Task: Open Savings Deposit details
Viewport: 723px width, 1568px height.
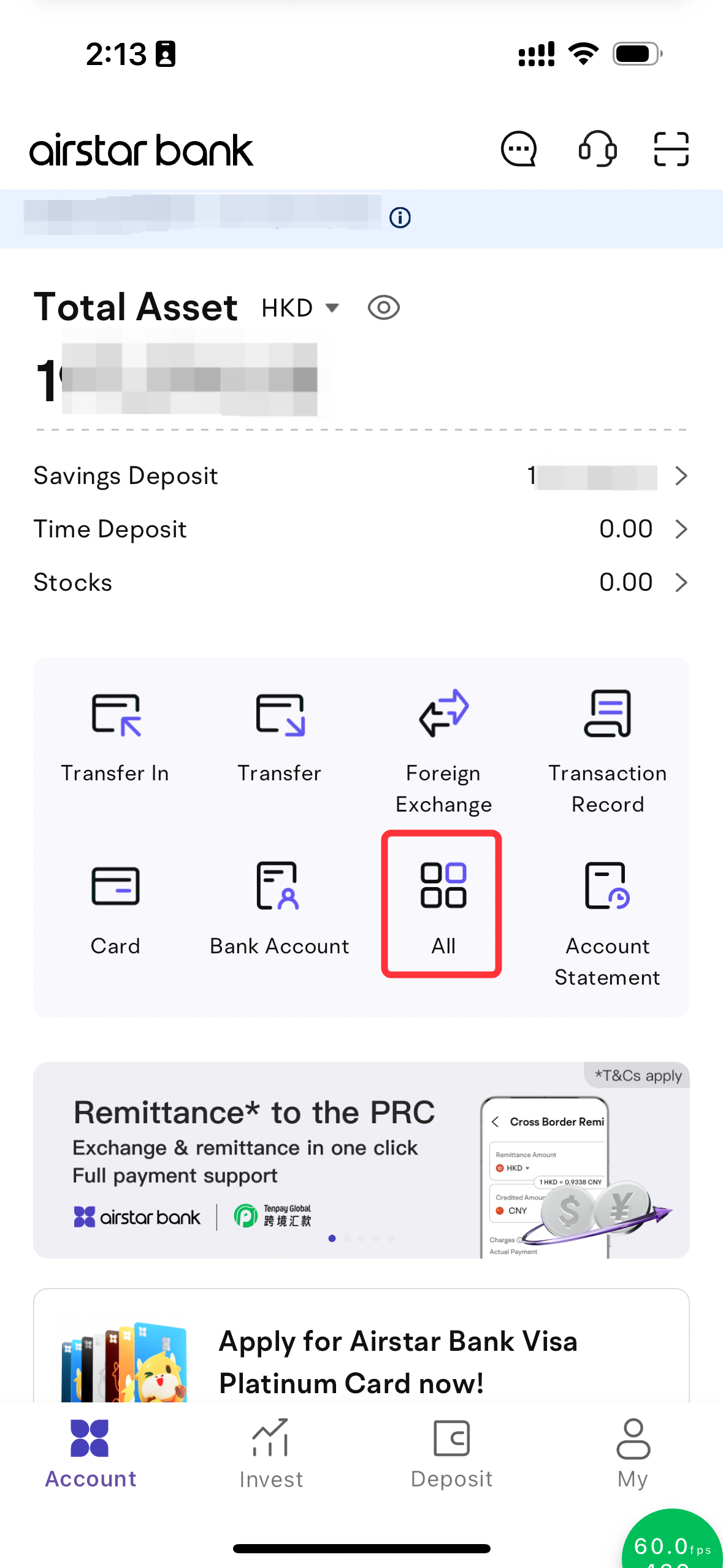Action: point(361,476)
